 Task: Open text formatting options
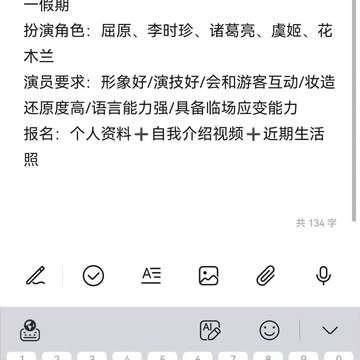[151, 276]
